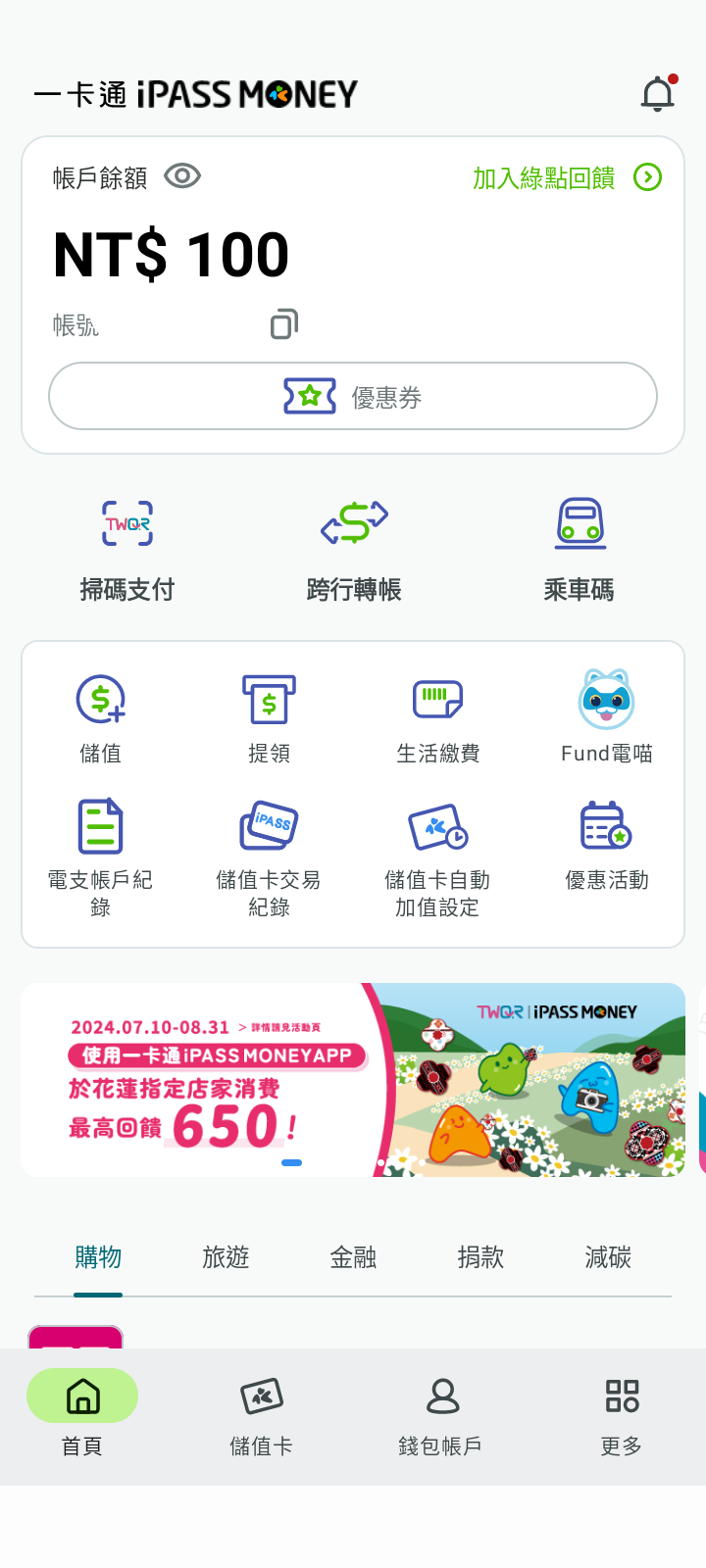The image size is (706, 1568).
Task: Start 掃碼支付 scan payment
Action: click(127, 549)
